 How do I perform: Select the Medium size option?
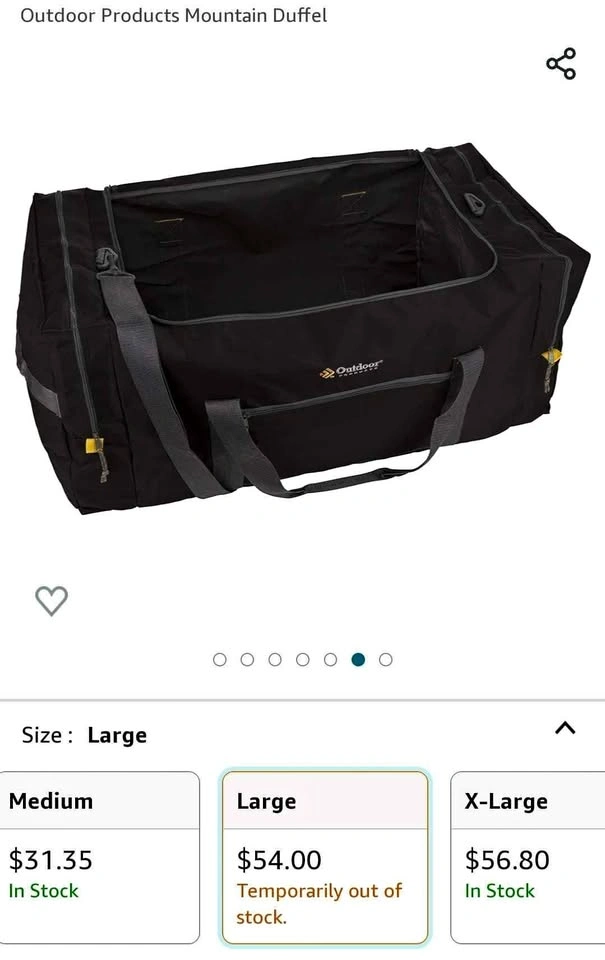click(99, 857)
